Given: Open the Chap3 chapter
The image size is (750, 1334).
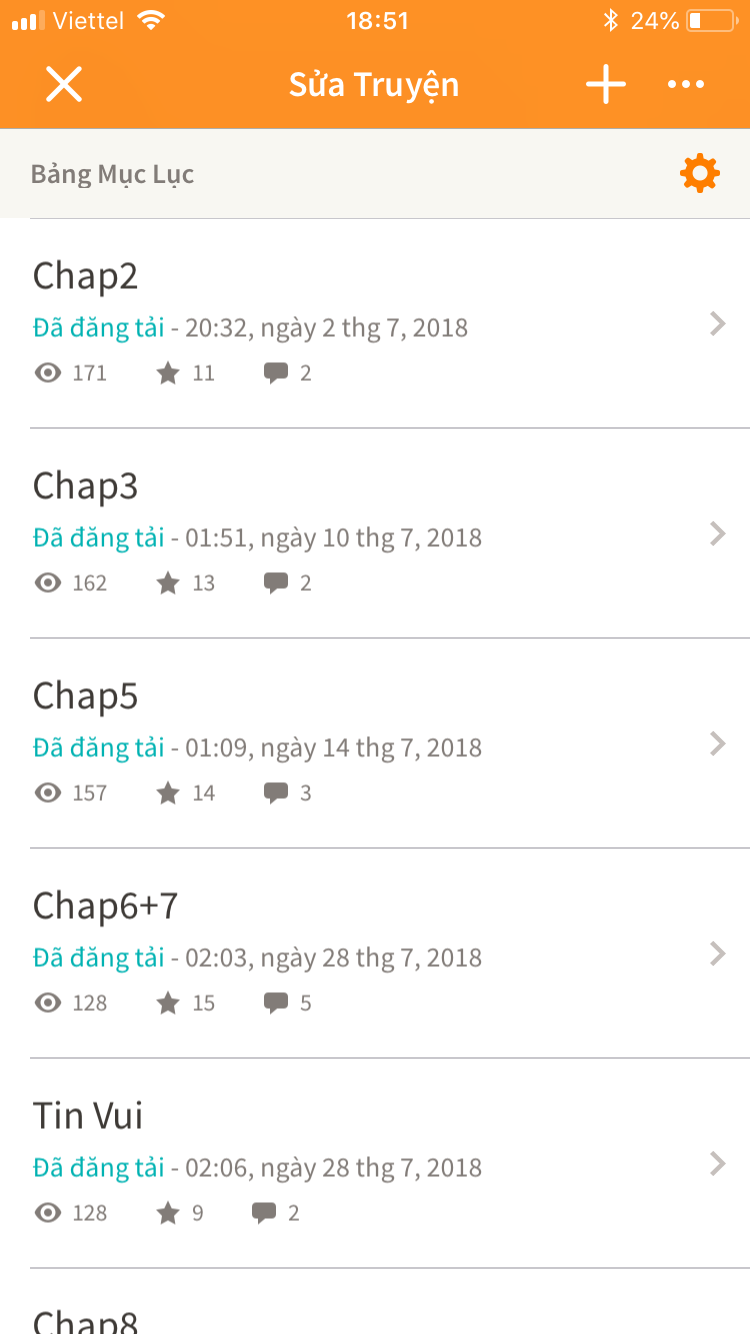Looking at the screenshot, I should pyautogui.click(x=375, y=533).
